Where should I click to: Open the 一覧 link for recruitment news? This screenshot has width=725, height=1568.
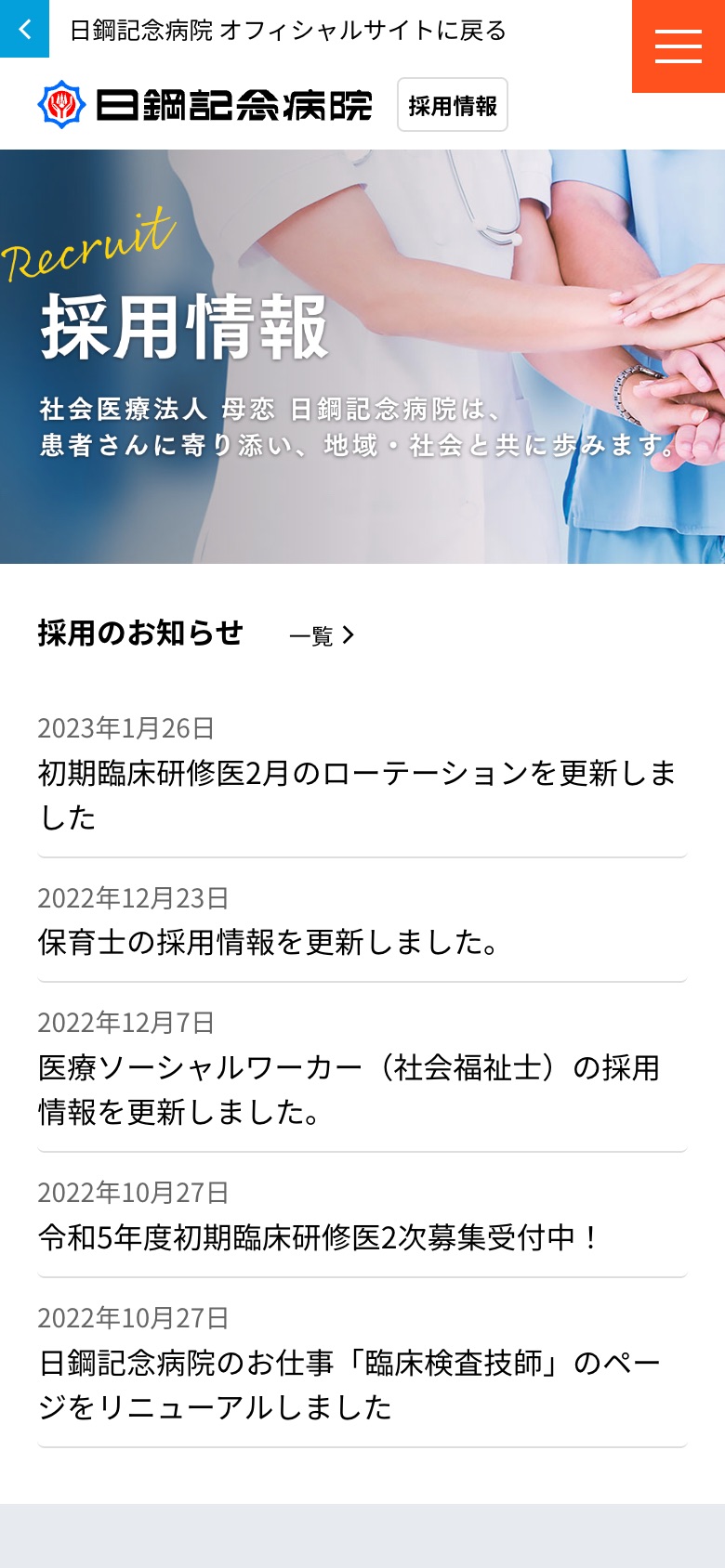click(x=322, y=635)
